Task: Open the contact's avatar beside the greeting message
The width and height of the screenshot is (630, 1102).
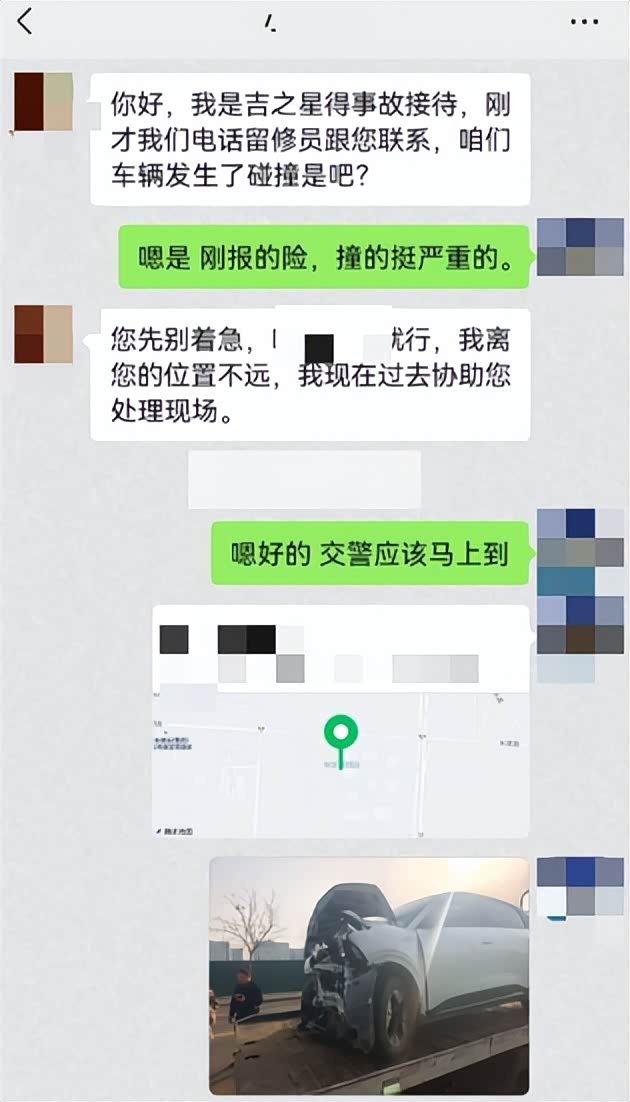Action: (x=43, y=103)
